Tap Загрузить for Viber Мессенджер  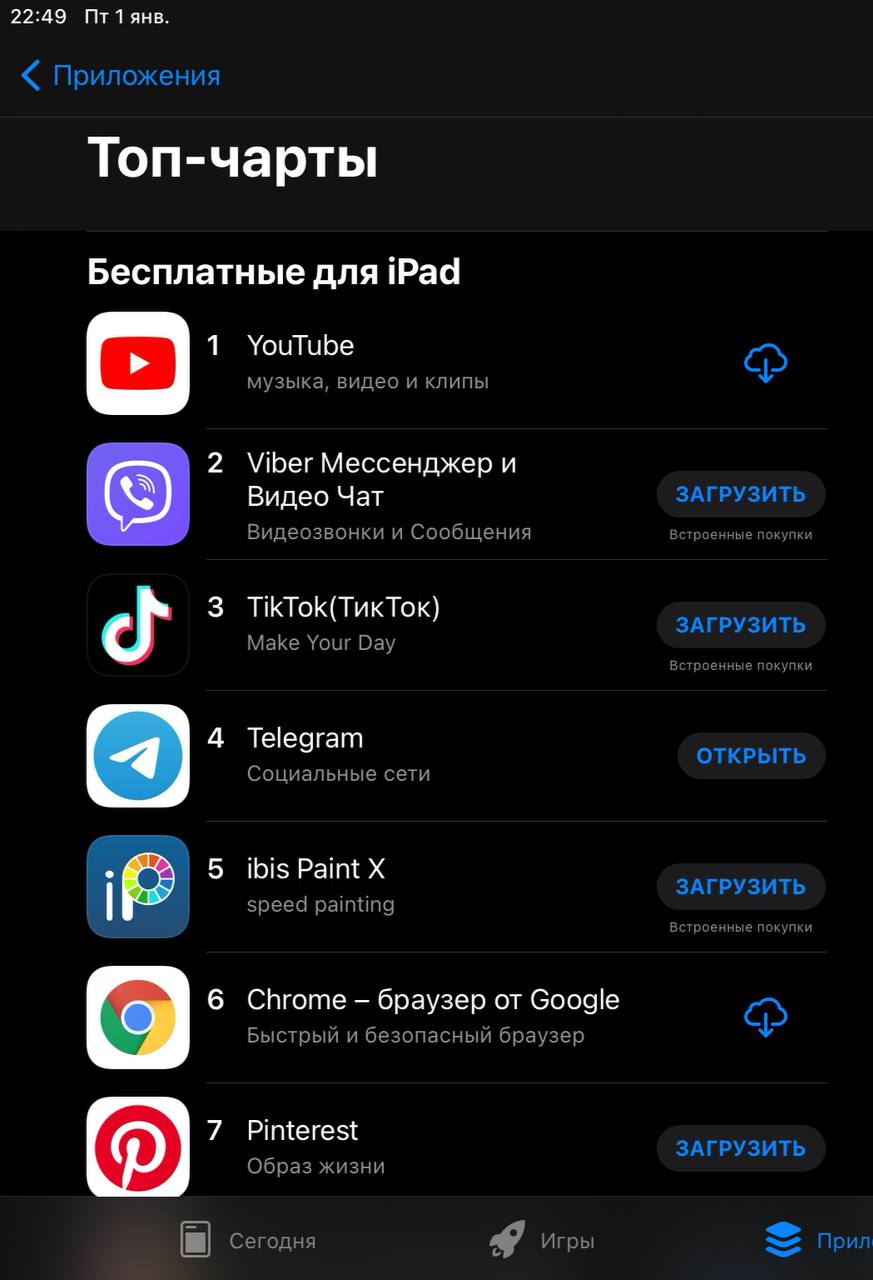[x=740, y=494]
